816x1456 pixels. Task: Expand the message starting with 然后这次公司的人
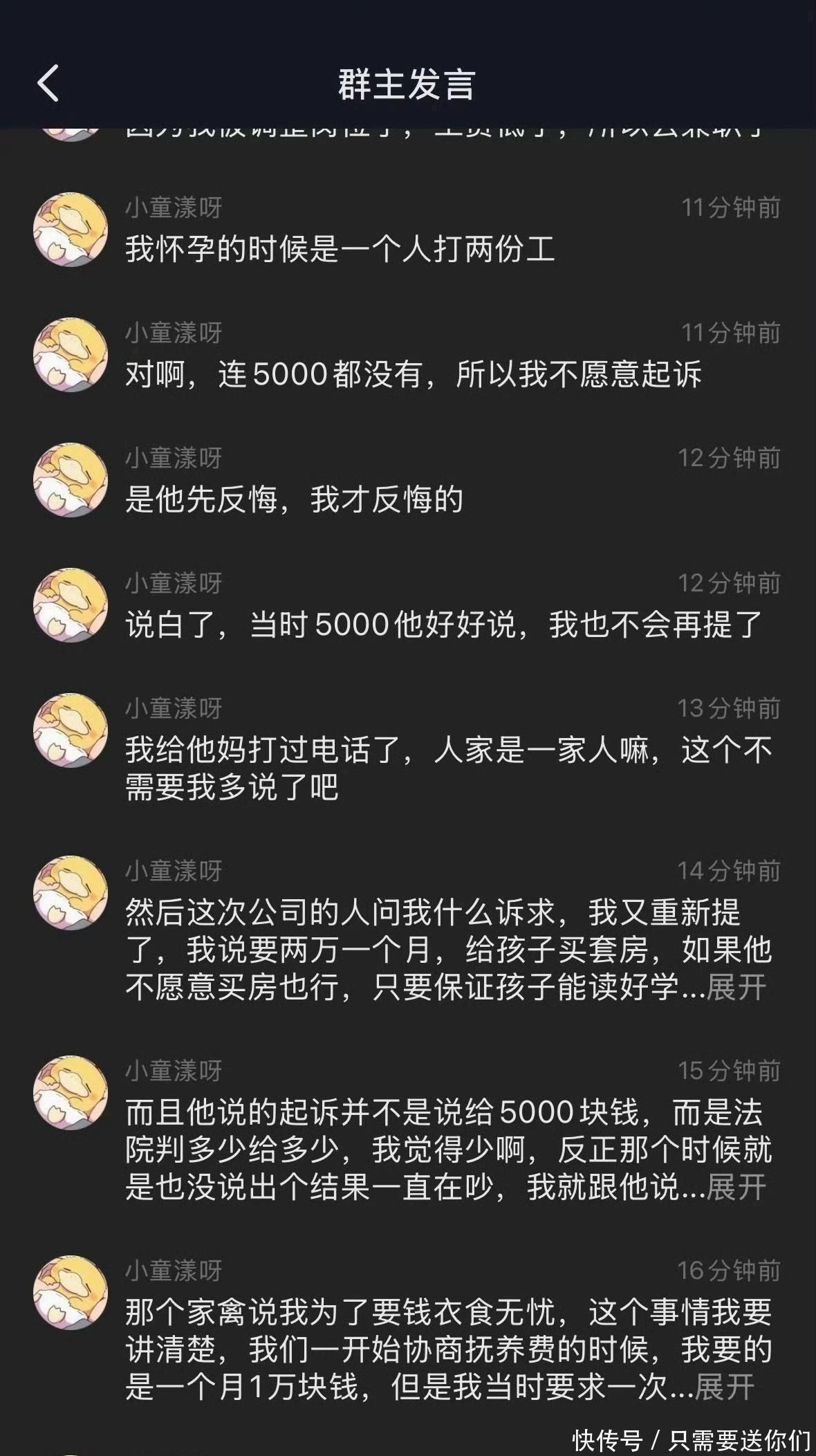click(736, 987)
